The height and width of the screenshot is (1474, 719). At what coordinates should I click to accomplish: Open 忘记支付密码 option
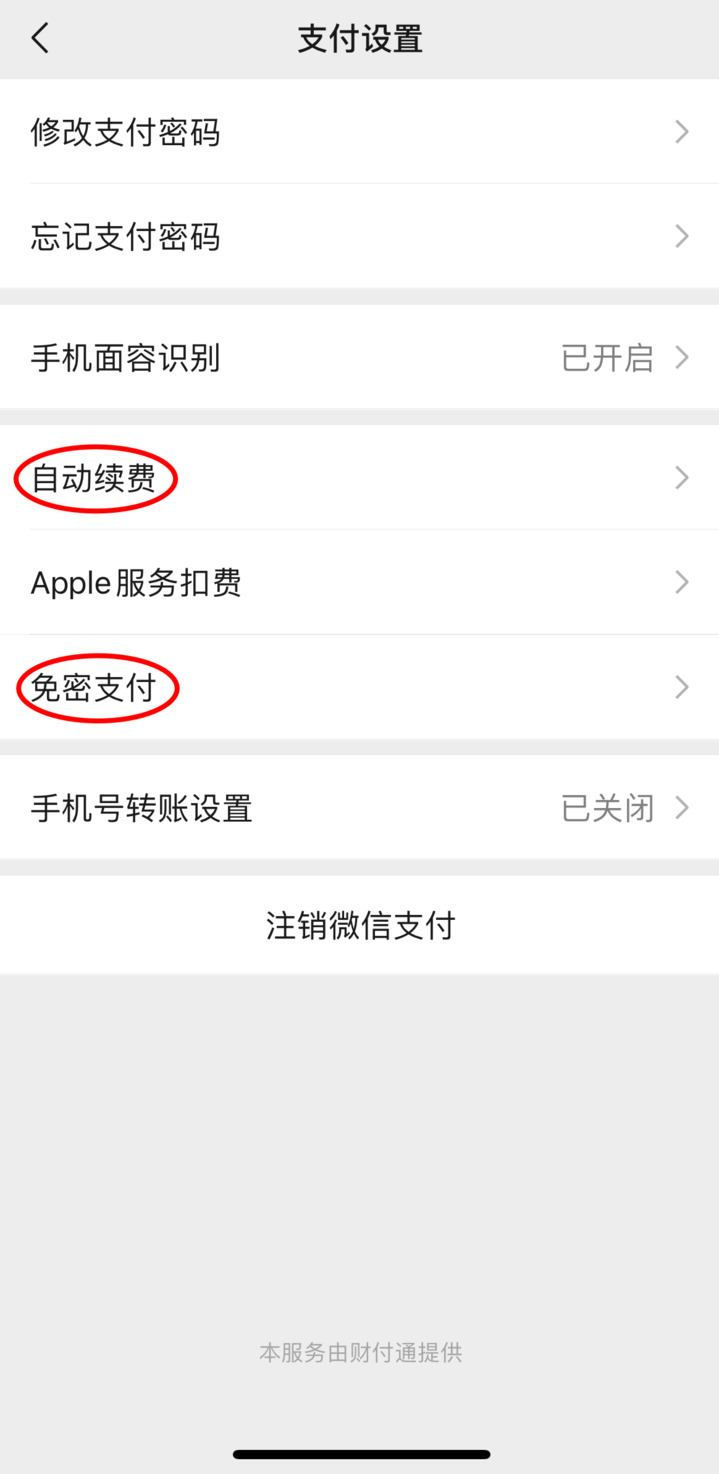click(359, 237)
